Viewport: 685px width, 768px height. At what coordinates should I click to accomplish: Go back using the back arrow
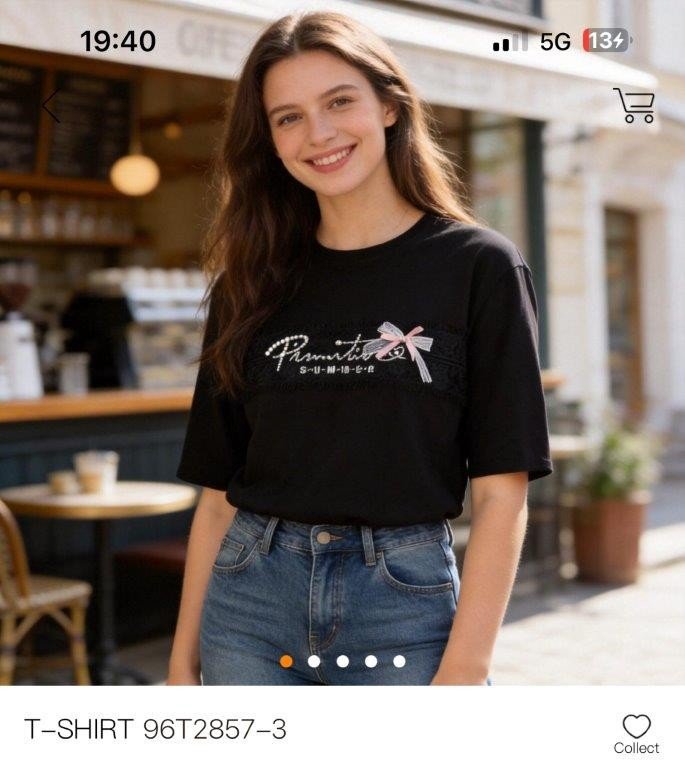51,104
